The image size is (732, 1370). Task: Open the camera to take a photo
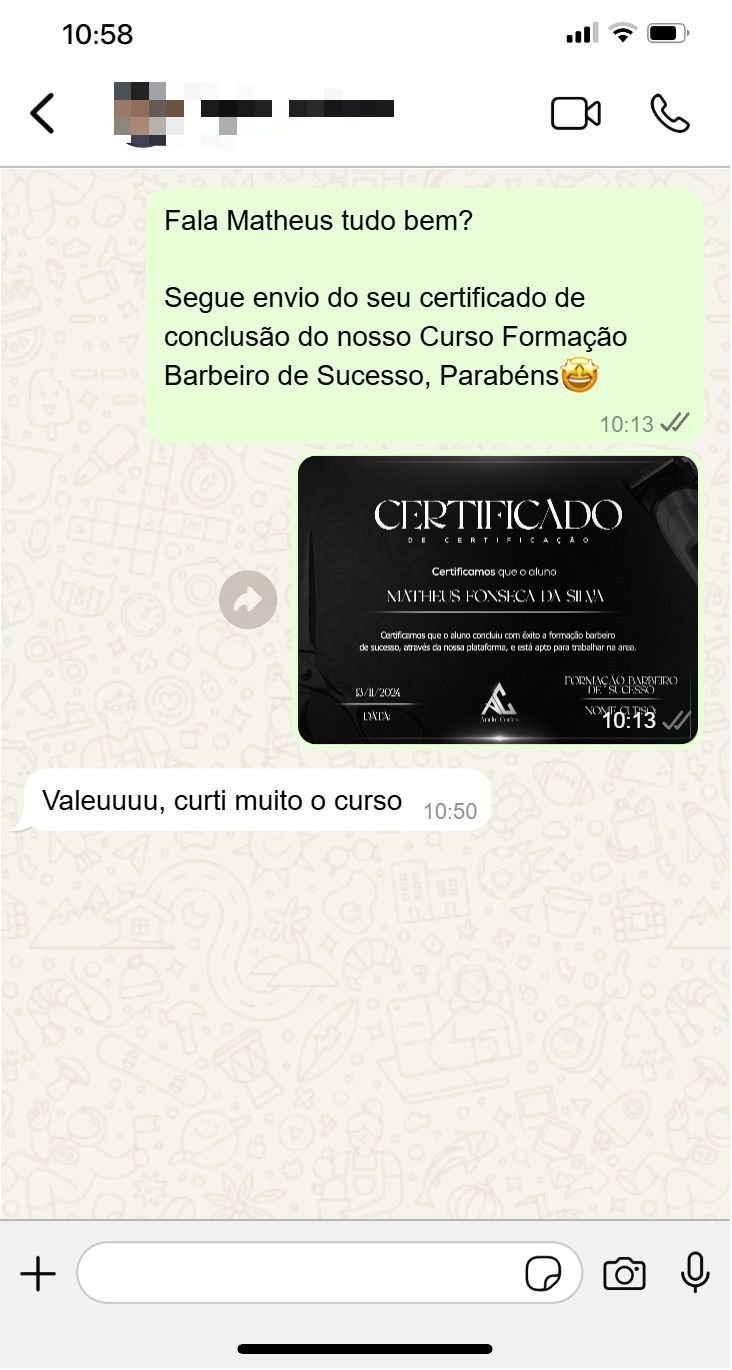[625, 1272]
